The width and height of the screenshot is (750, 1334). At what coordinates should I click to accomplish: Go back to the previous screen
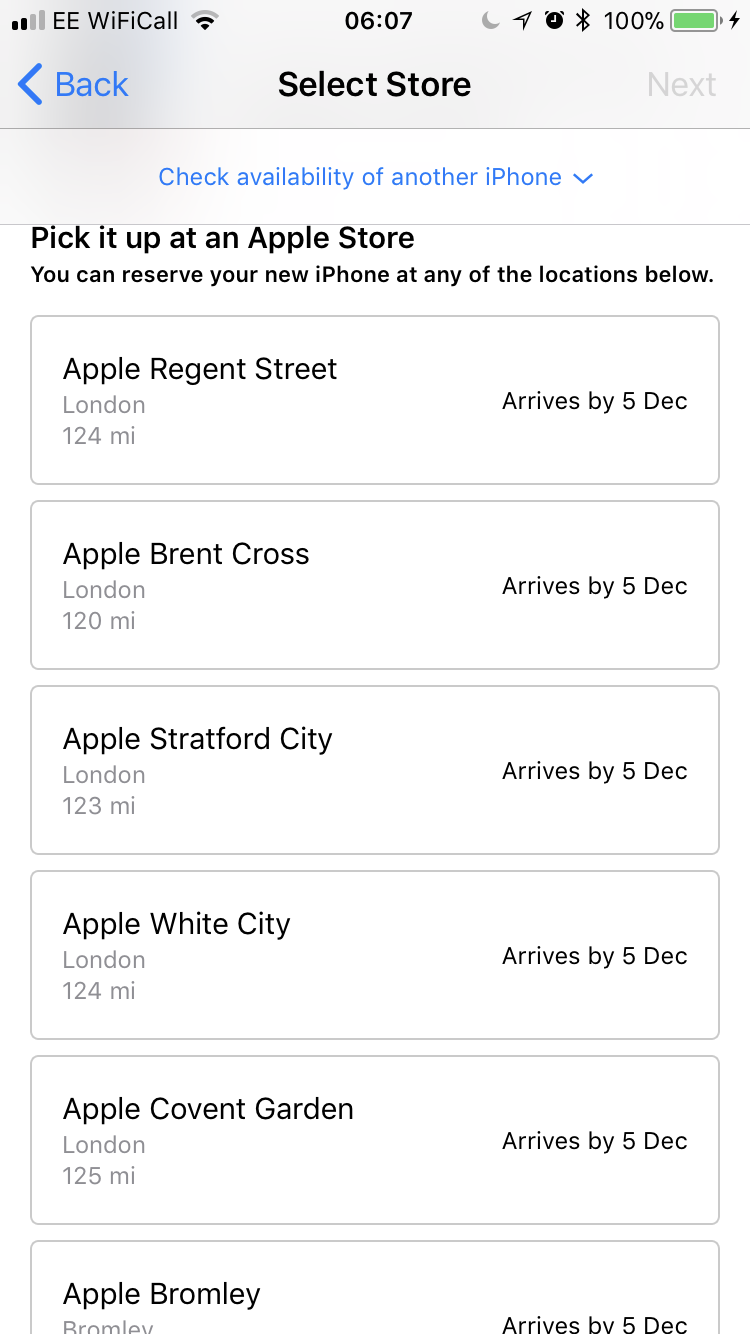74,85
